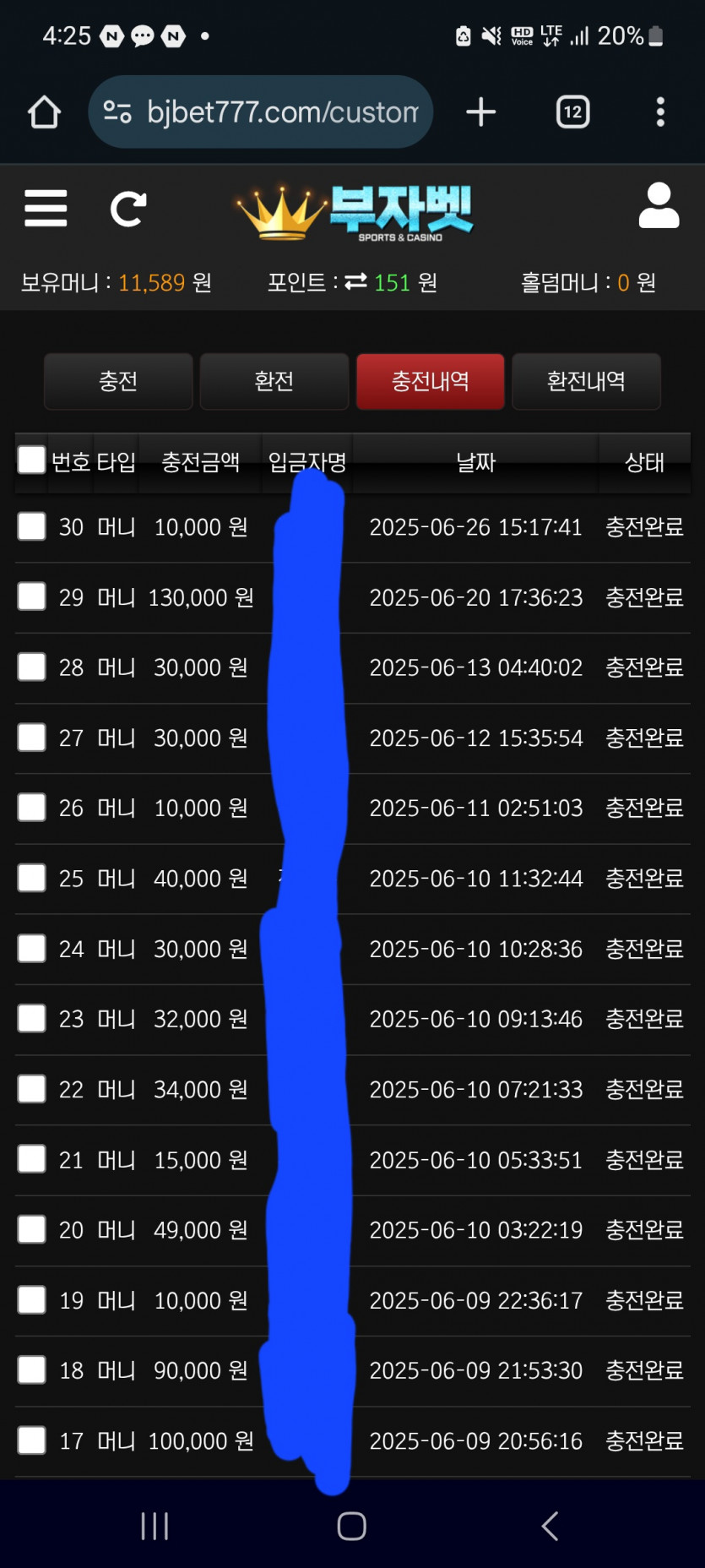Screen dimensions: 705x1568
Task: Switch to the 충전 tab
Action: pos(118,381)
